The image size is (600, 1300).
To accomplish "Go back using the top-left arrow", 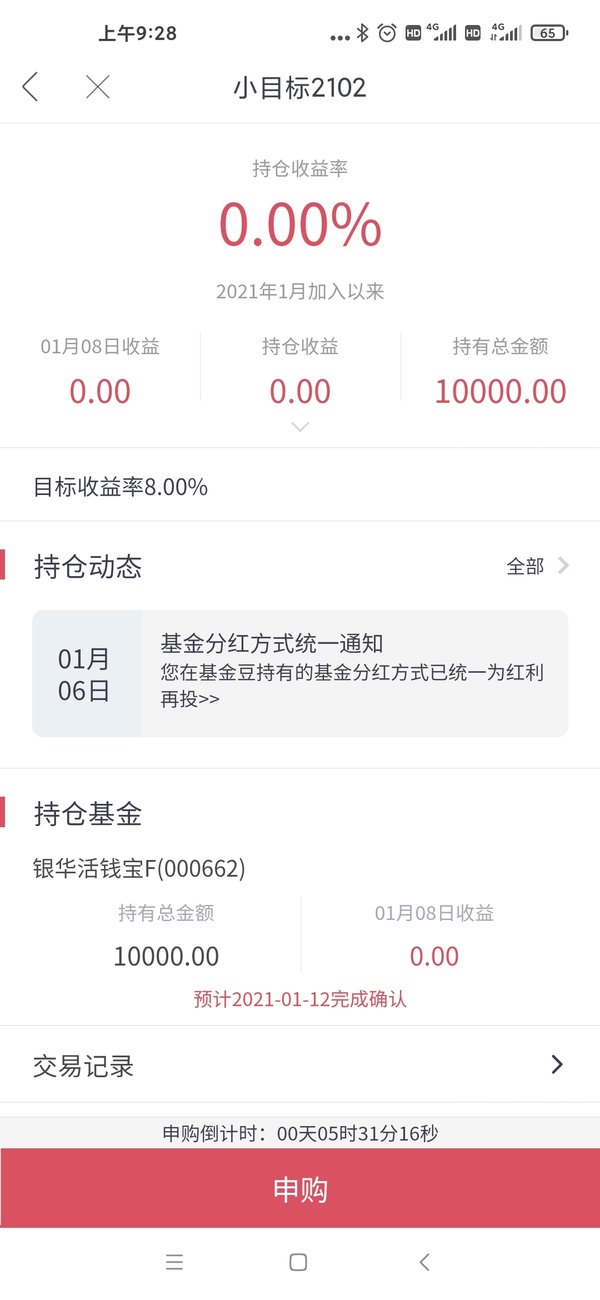I will point(30,87).
